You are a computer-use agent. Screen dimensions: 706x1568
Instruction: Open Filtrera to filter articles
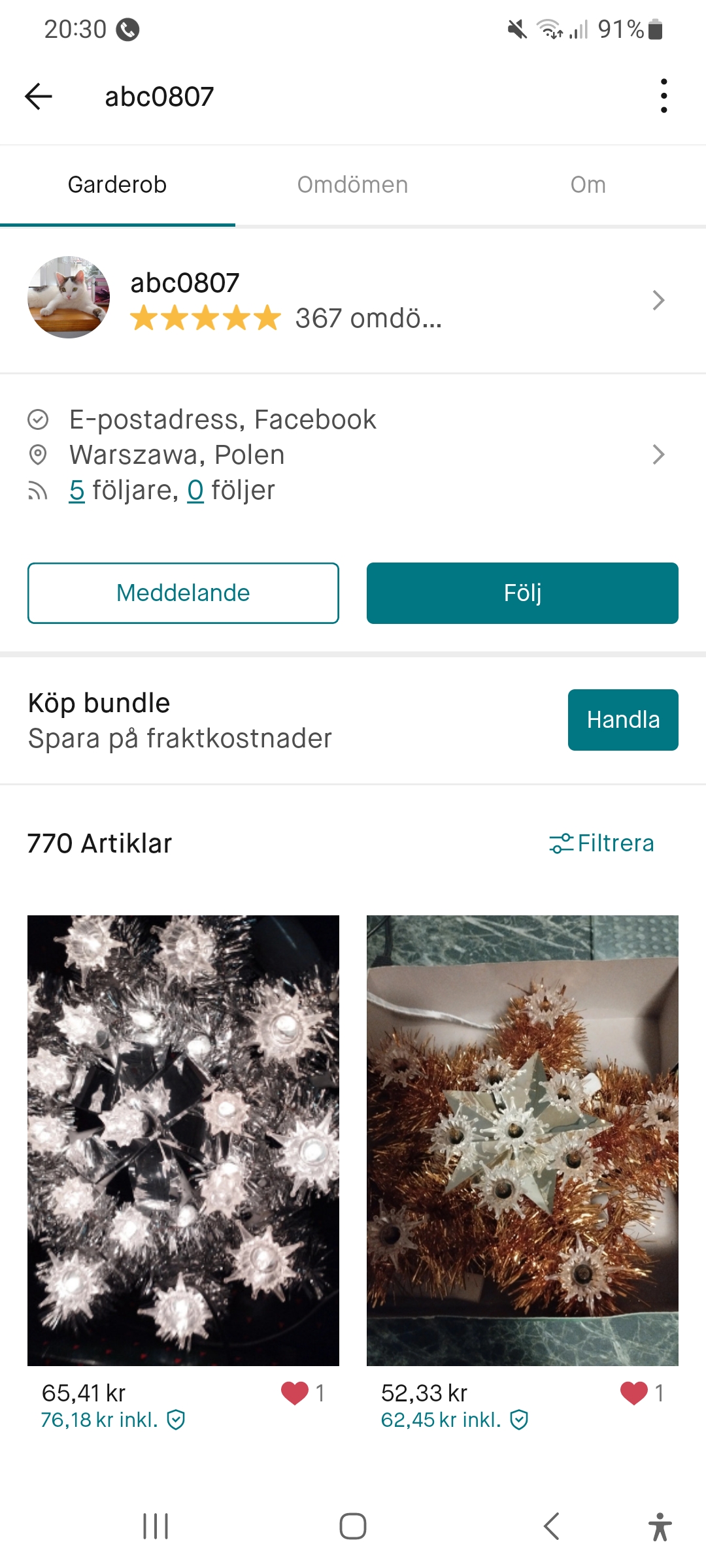601,843
